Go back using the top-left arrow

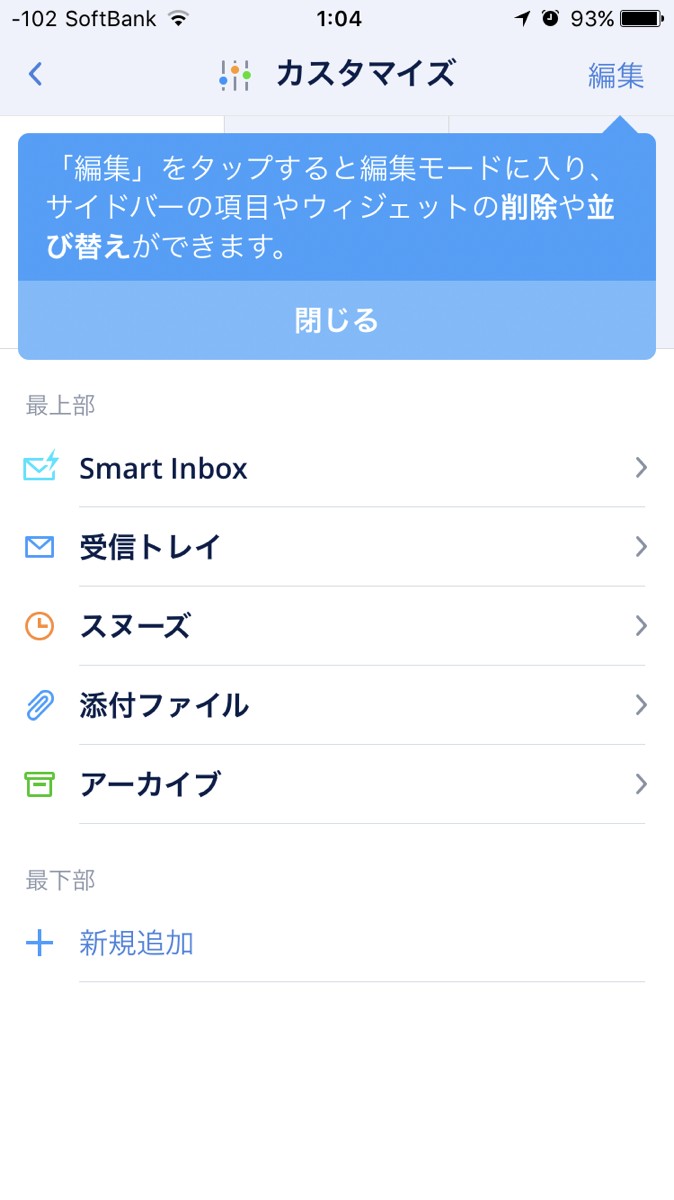tap(36, 74)
